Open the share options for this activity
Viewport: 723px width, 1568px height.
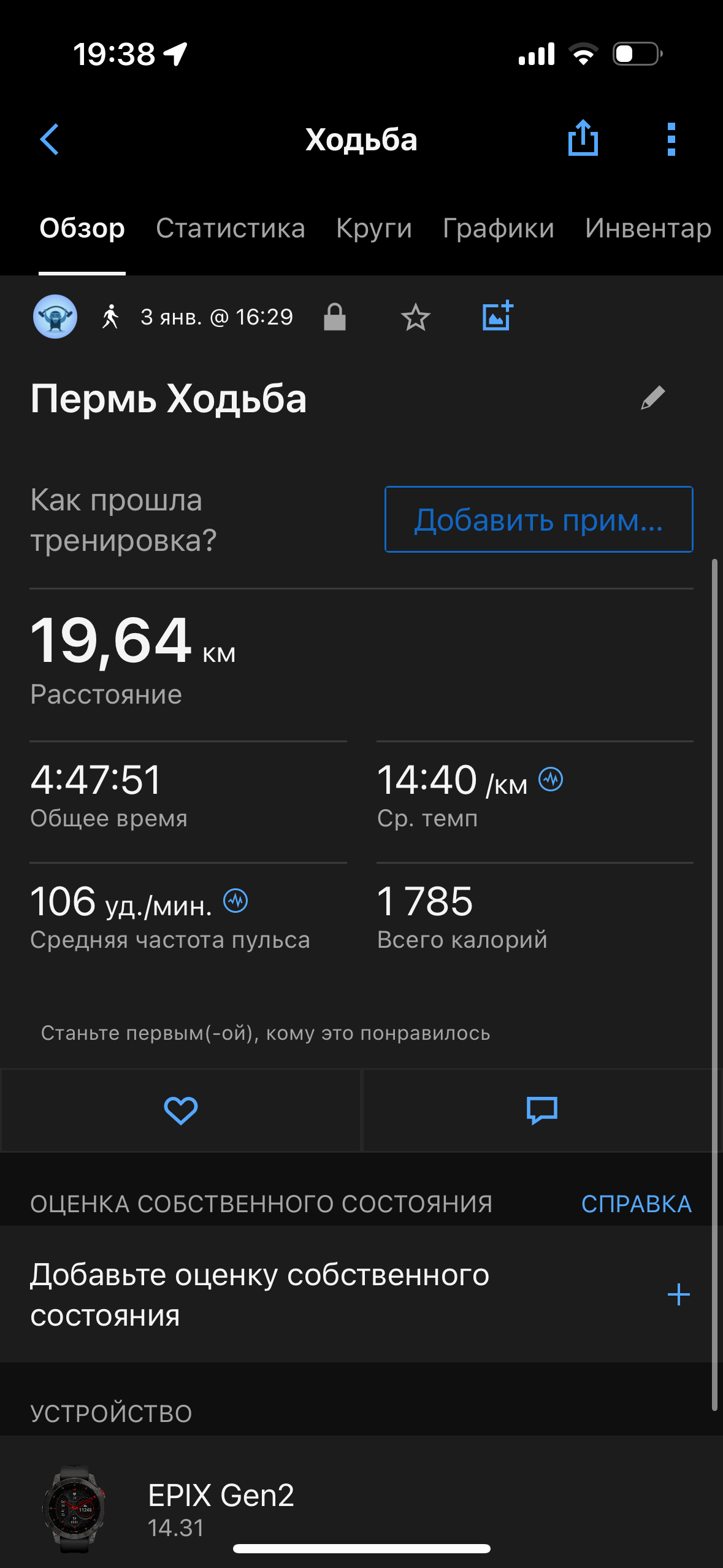click(581, 139)
